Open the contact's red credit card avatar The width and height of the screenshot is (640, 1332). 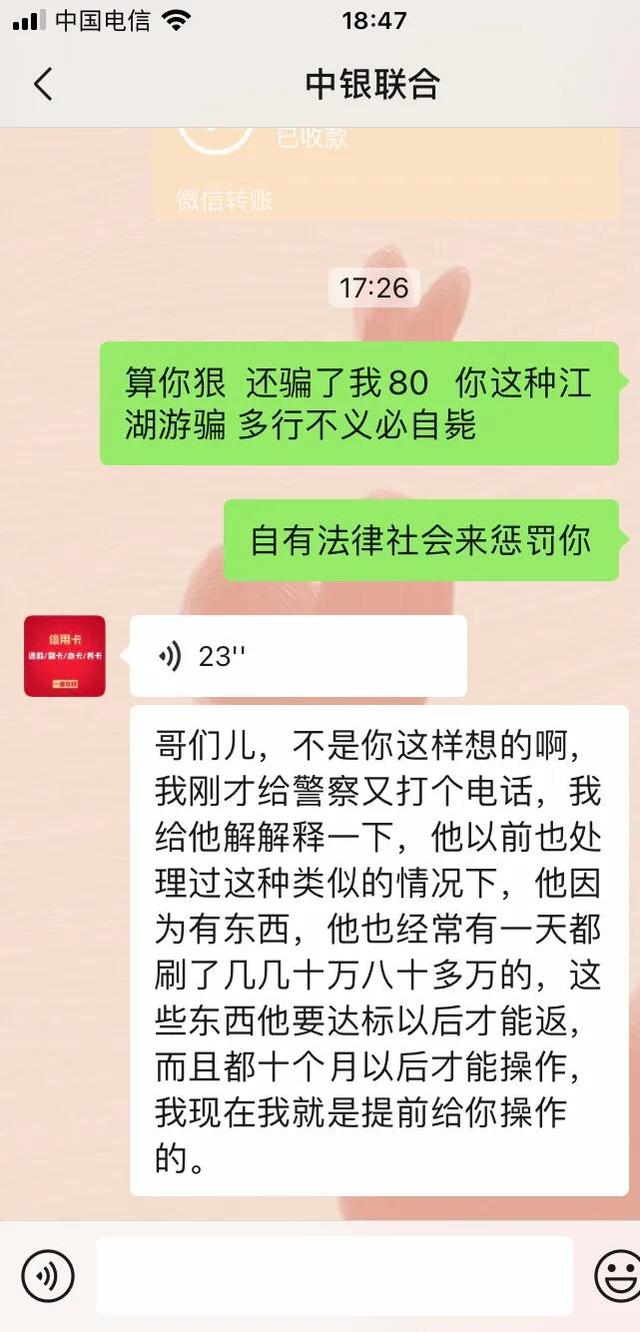[x=65, y=656]
